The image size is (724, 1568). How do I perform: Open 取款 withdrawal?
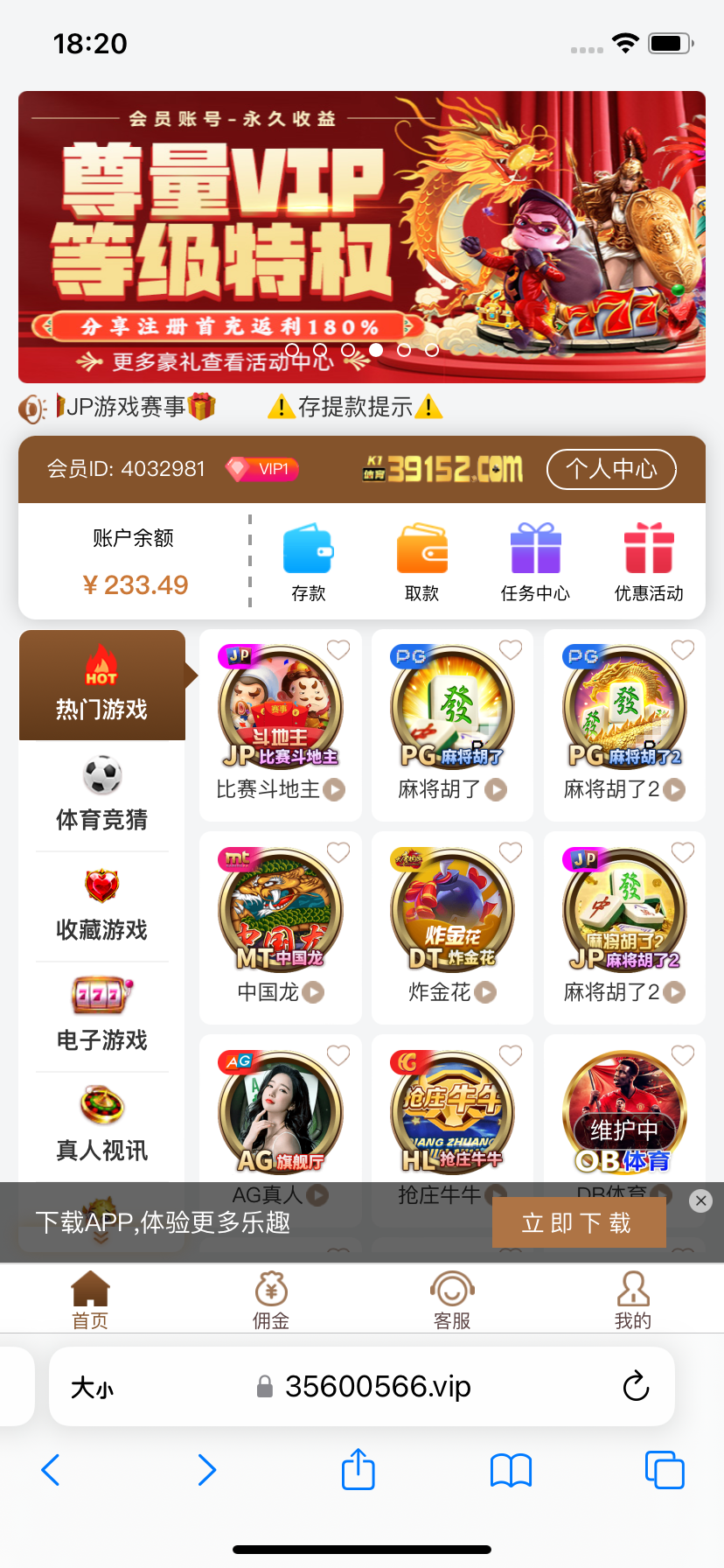(421, 562)
